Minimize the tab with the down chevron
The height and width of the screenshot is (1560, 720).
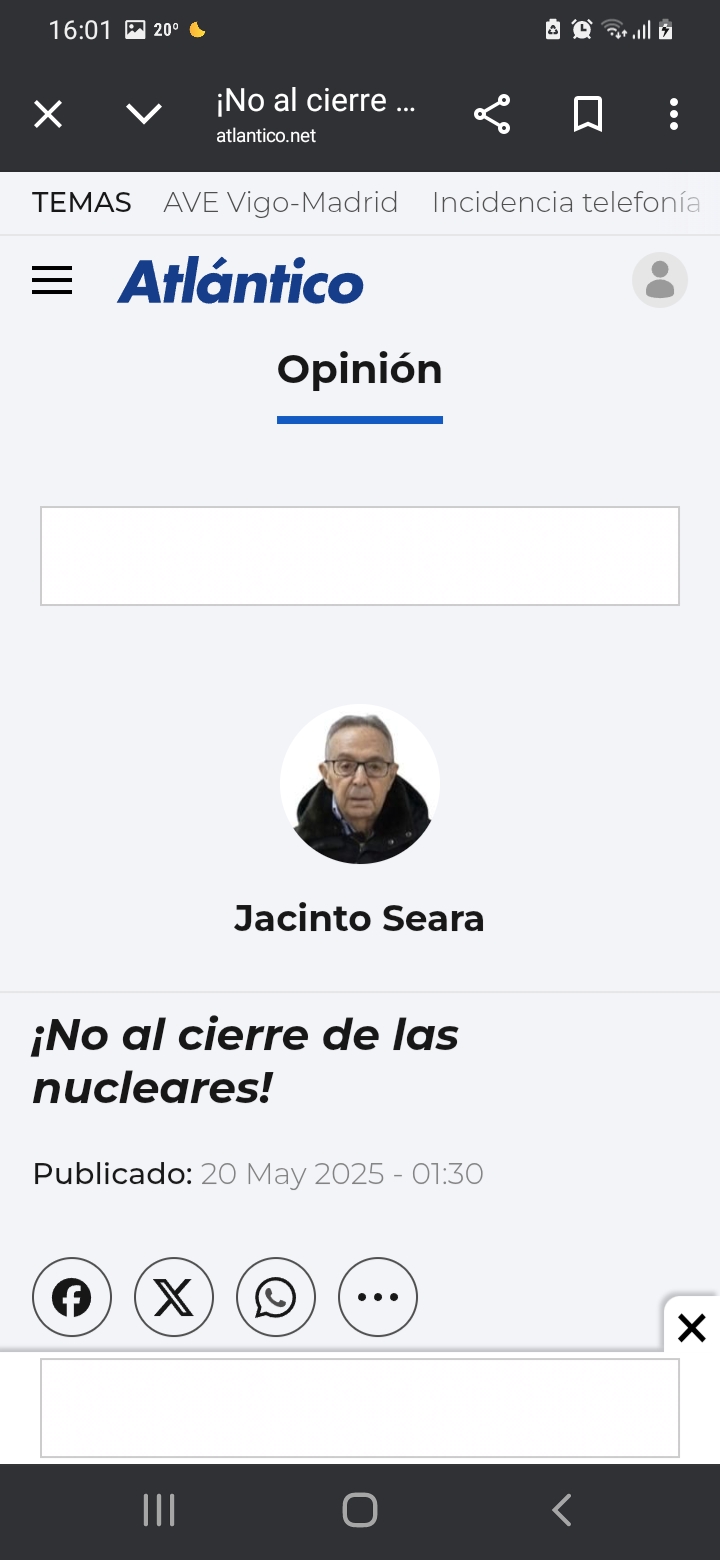pyautogui.click(x=144, y=115)
